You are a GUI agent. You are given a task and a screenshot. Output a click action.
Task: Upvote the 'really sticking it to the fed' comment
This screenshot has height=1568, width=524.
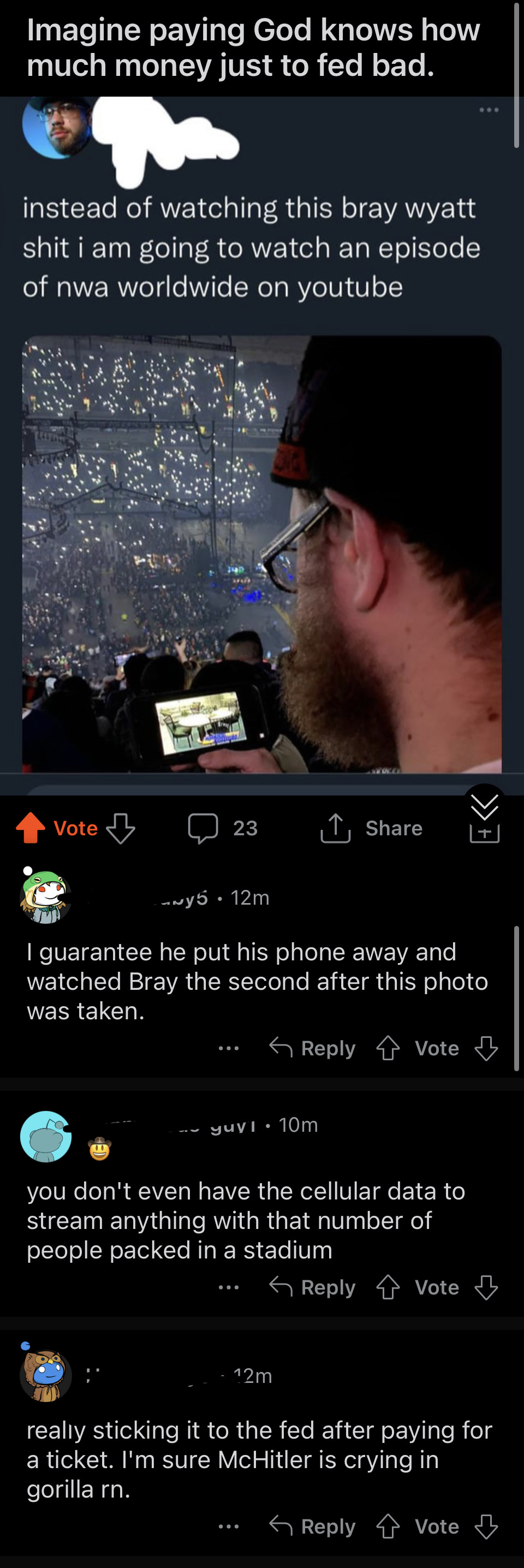(x=388, y=1527)
